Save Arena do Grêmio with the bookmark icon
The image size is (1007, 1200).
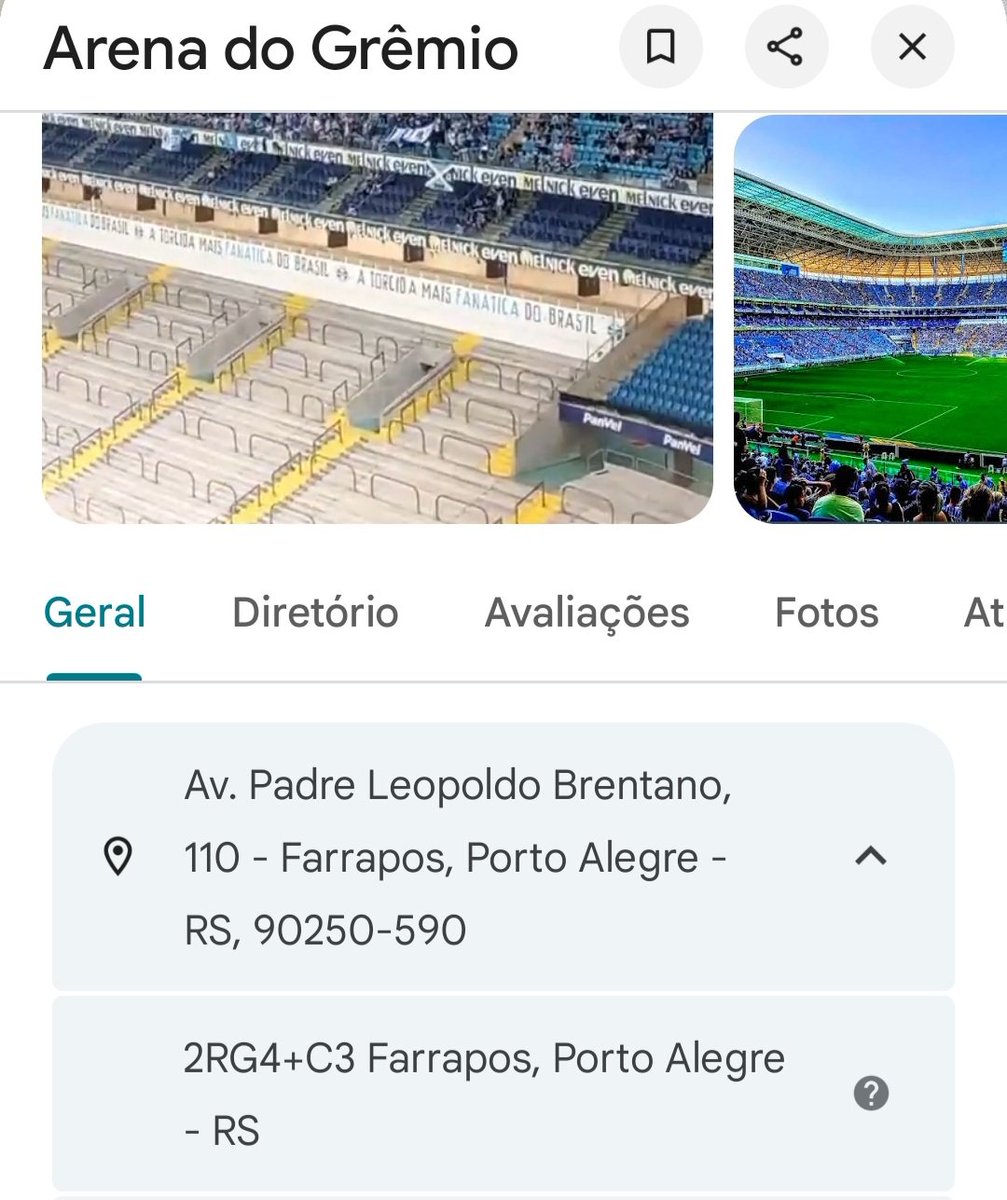660,47
